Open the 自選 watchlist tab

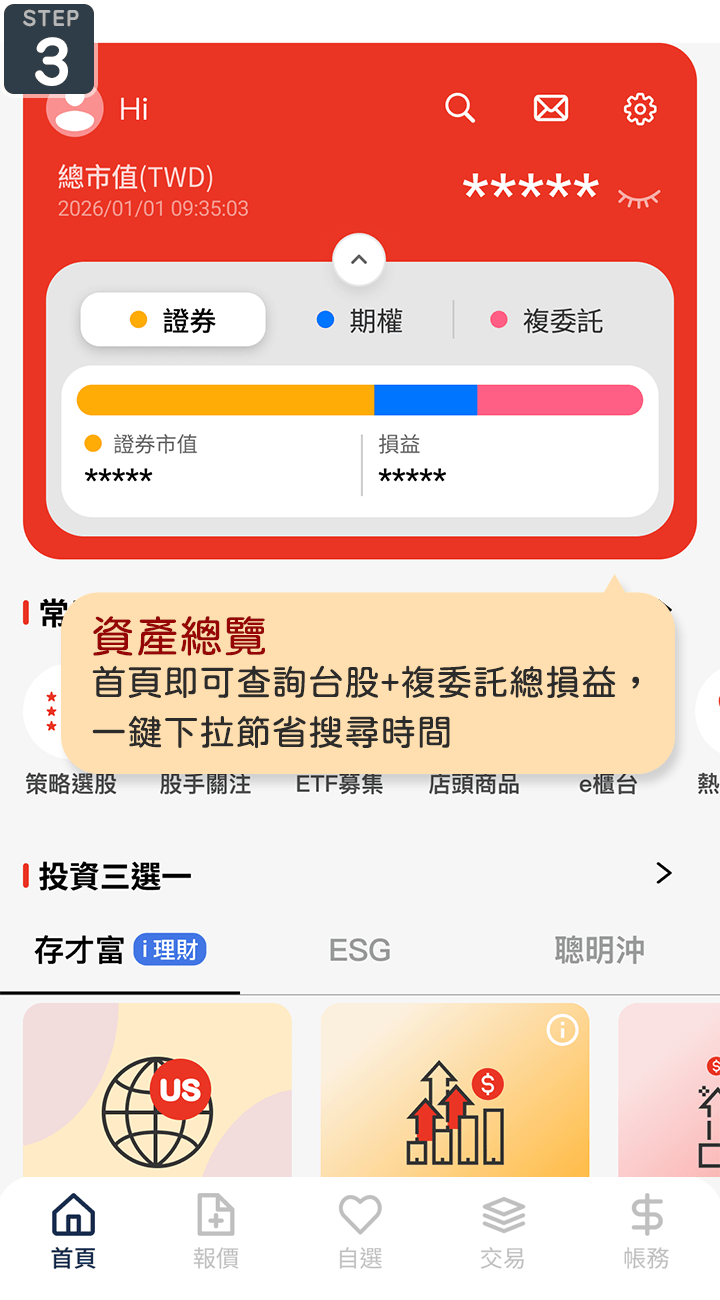(x=360, y=1232)
